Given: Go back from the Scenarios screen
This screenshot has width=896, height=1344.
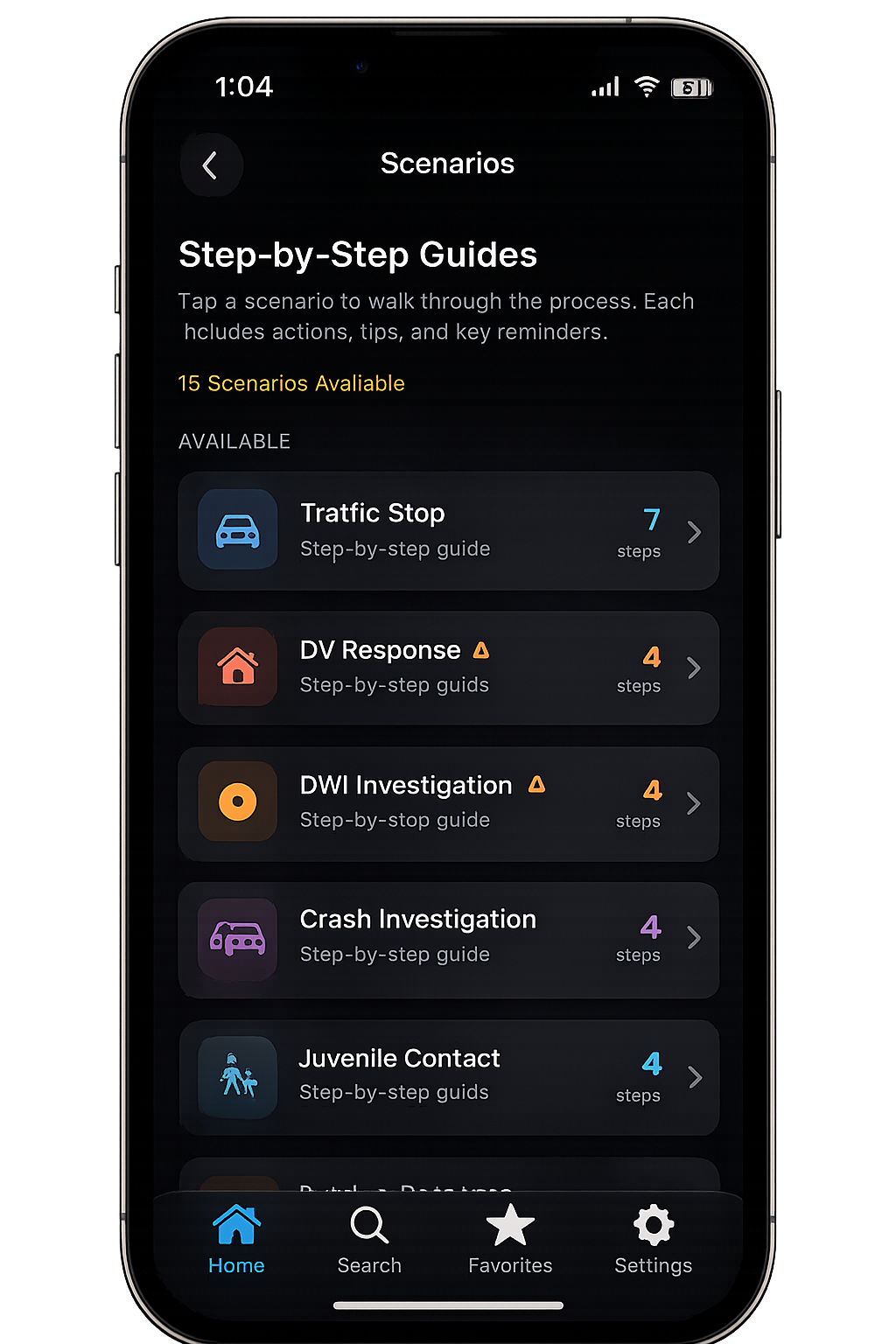Looking at the screenshot, I should tap(211, 165).
